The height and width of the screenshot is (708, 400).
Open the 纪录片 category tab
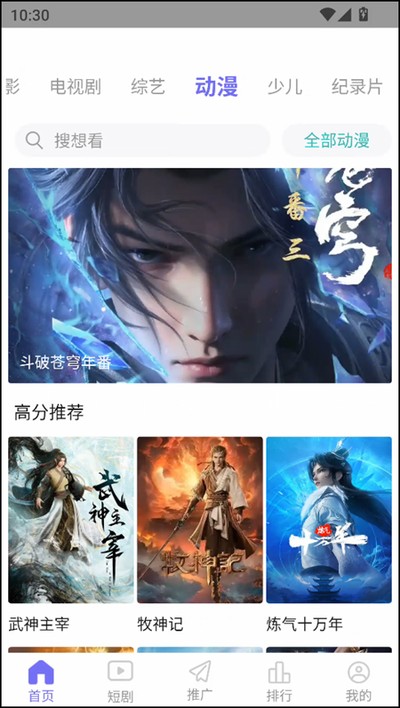pos(357,86)
